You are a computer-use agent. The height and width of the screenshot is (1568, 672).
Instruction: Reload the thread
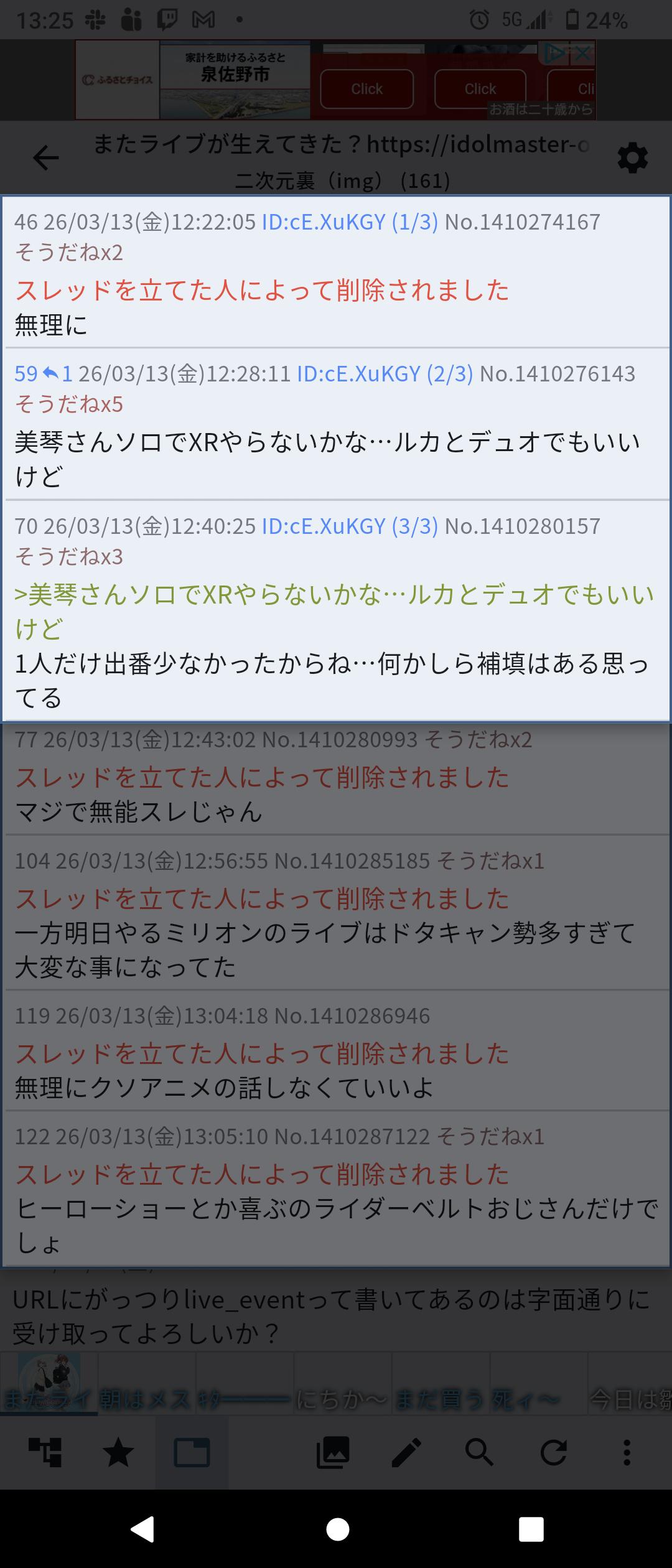click(x=553, y=1453)
